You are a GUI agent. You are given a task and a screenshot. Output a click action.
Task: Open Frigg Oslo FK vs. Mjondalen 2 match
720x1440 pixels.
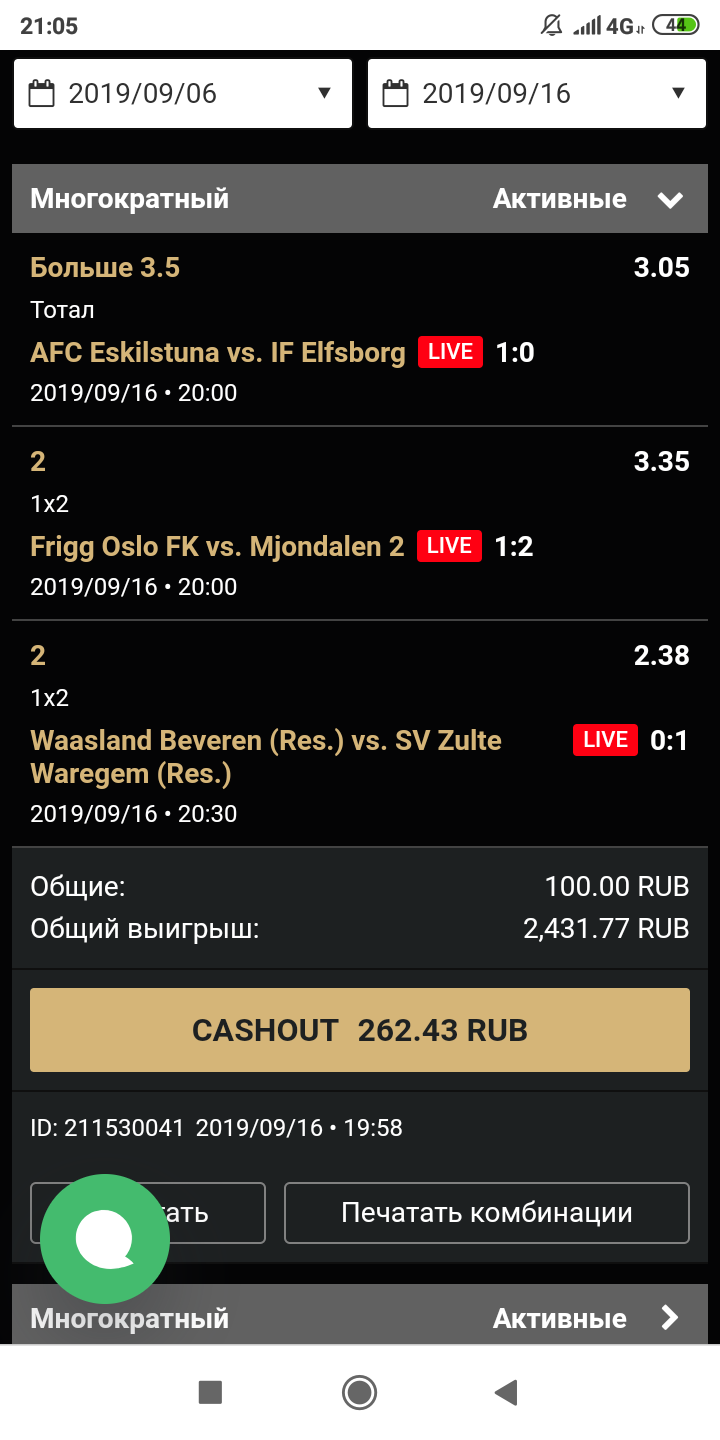click(218, 546)
